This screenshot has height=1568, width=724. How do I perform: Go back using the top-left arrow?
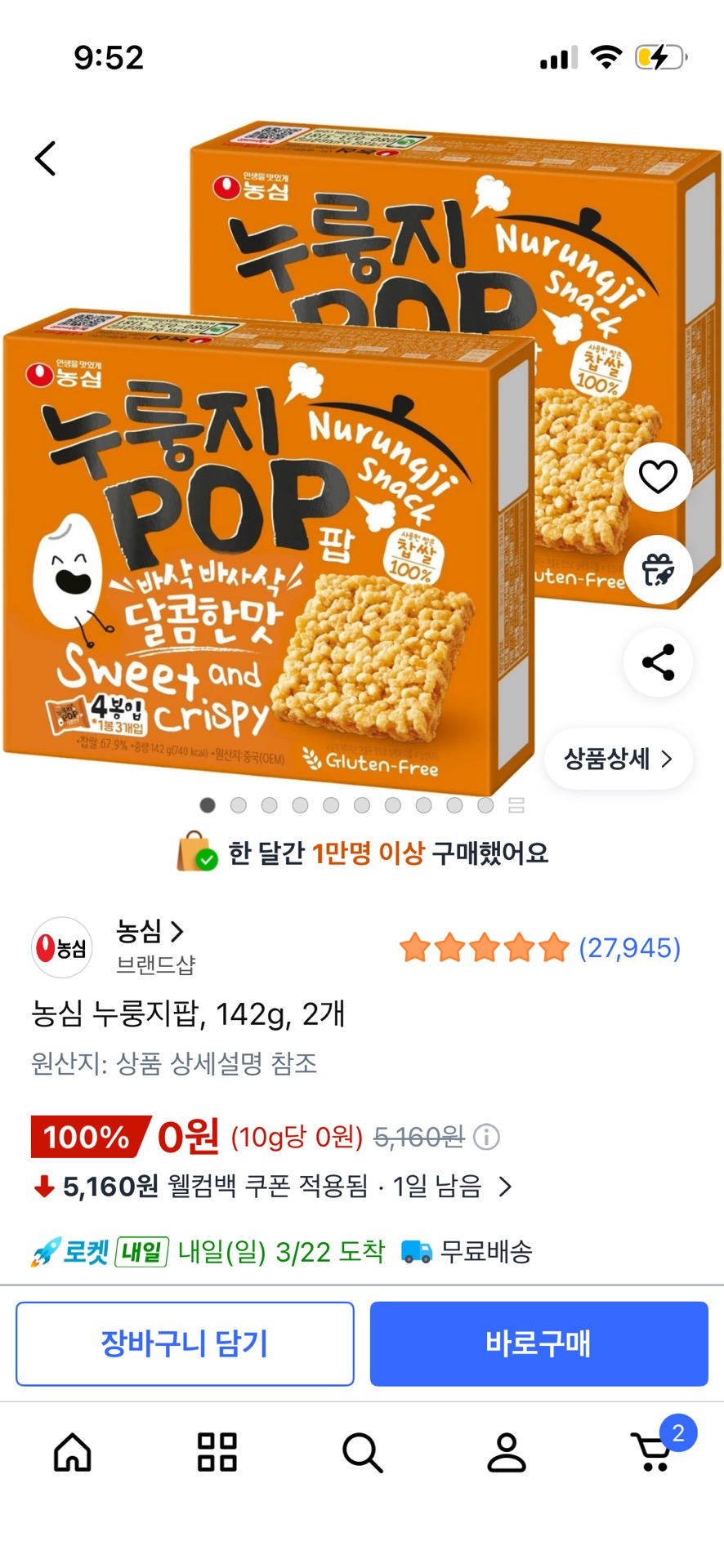(46, 158)
